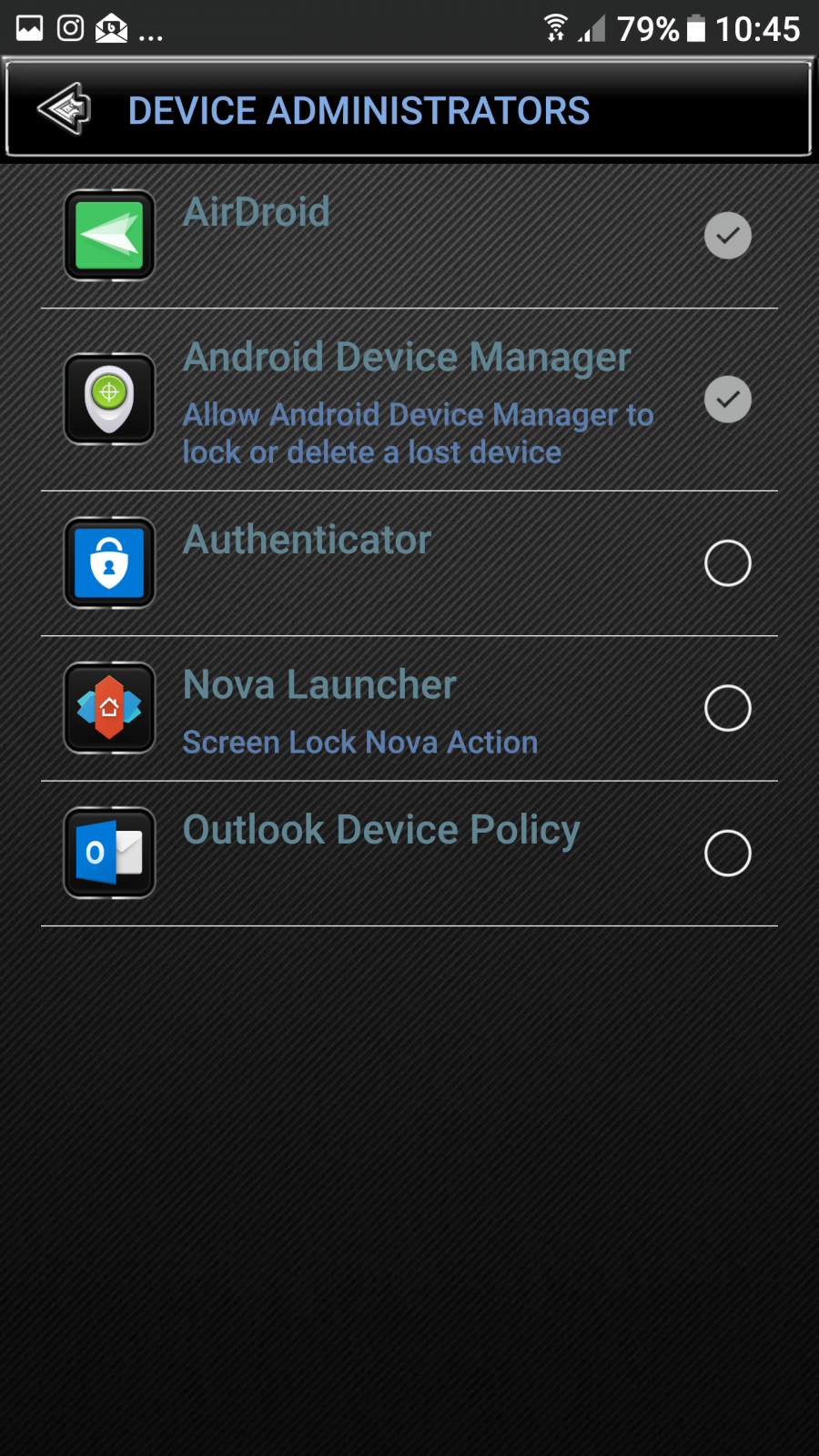The height and width of the screenshot is (1456, 819).
Task: Disable Android Device Manager checkbox
Action: click(728, 399)
